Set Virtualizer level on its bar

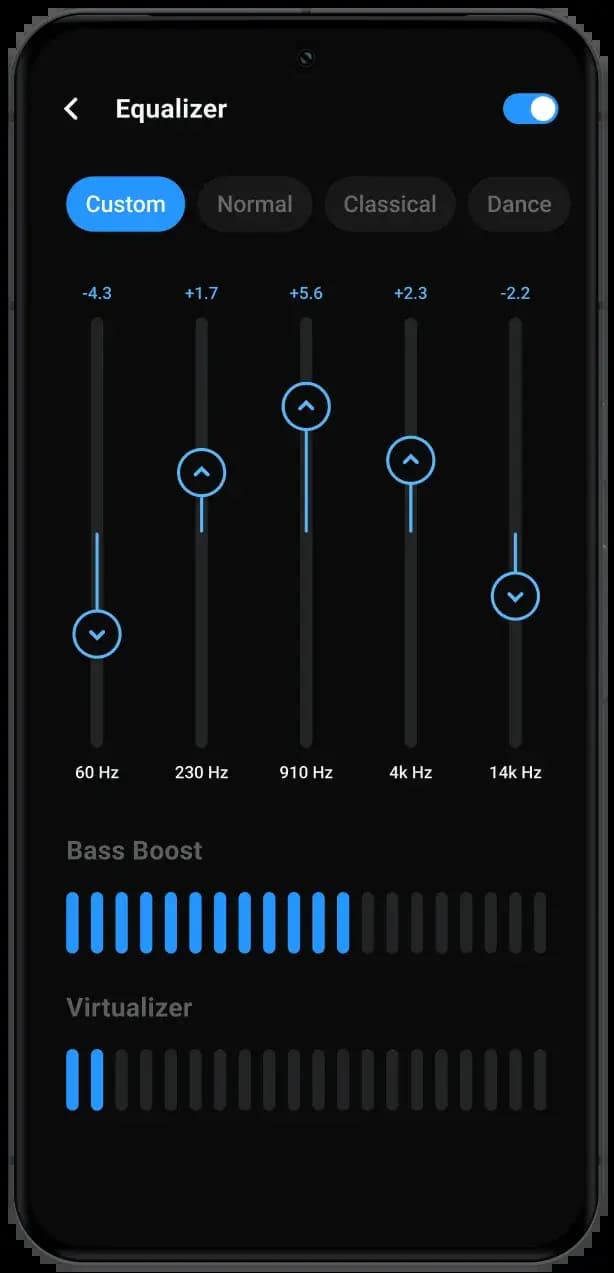[x=306, y=1079]
